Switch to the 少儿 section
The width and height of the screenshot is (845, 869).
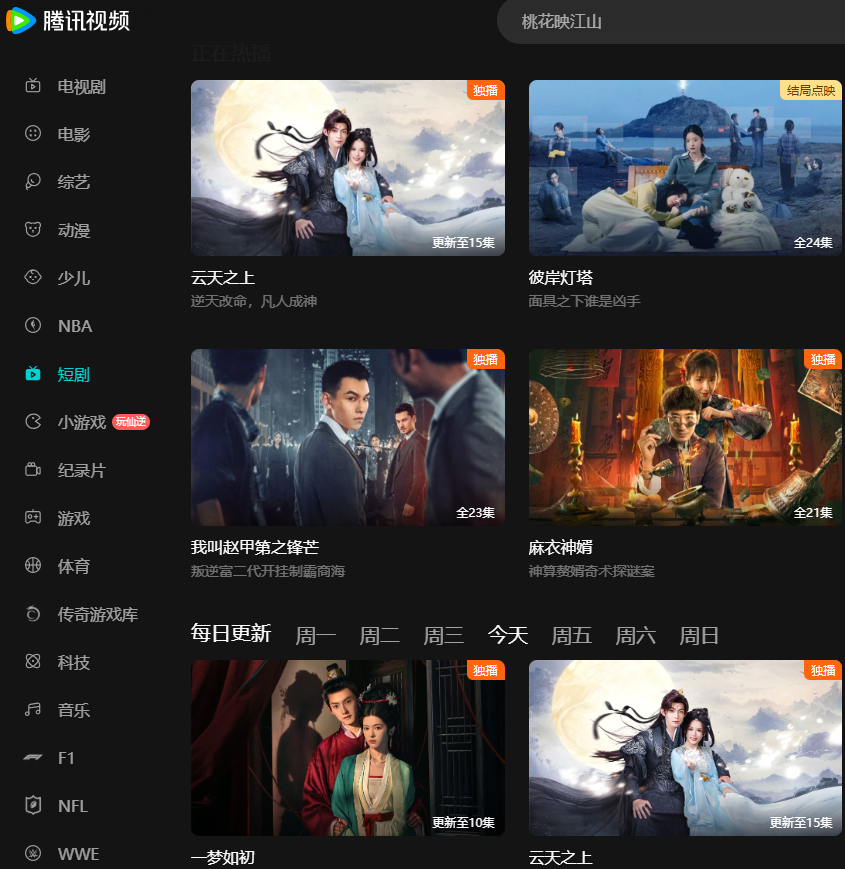click(x=73, y=279)
